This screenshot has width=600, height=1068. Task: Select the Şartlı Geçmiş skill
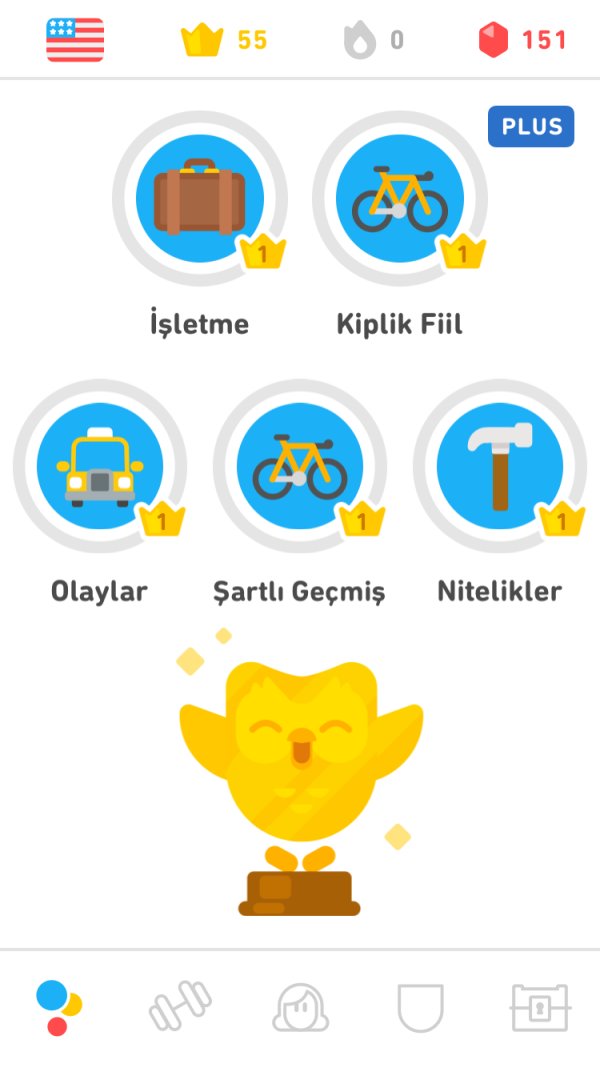(x=299, y=465)
